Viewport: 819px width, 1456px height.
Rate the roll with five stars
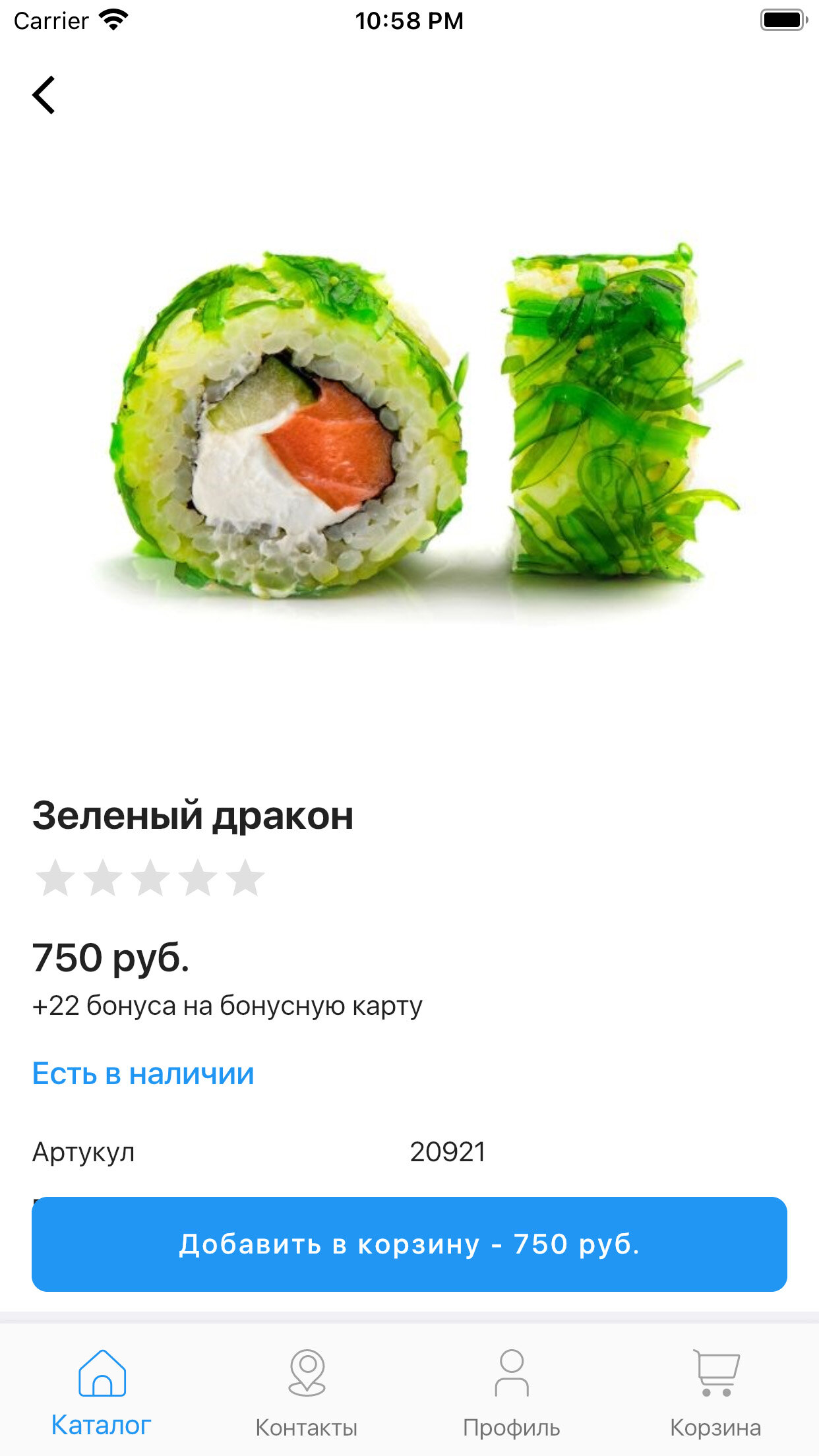coord(245,878)
